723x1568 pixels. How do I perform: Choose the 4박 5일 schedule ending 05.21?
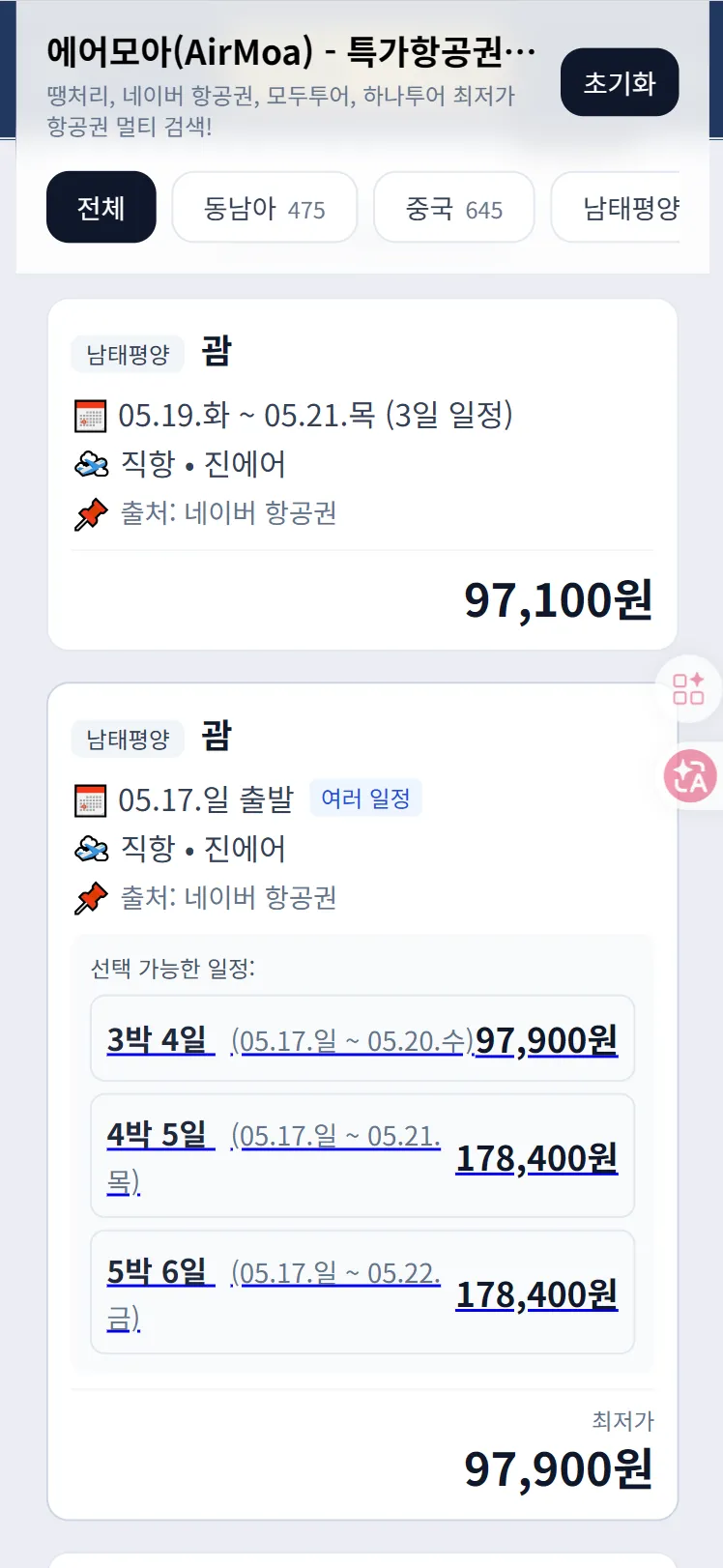[x=362, y=1155]
